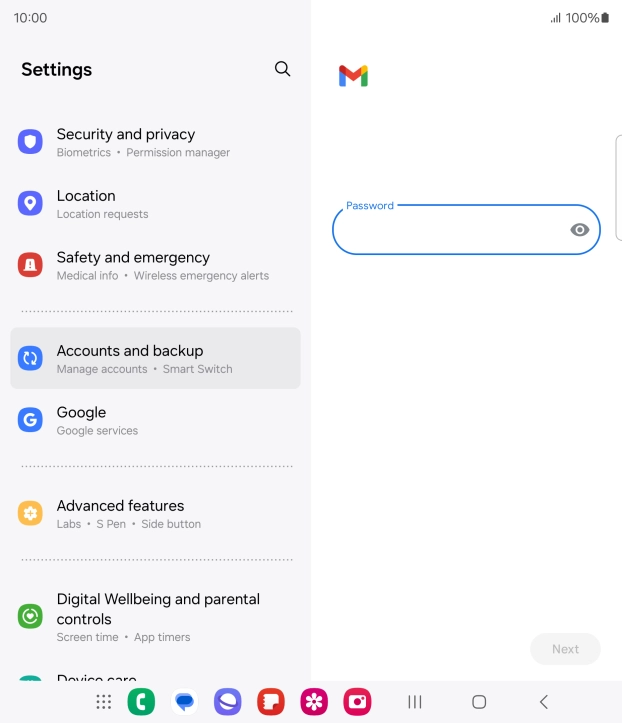Launch the red notes app from taskbar

[x=271, y=702]
